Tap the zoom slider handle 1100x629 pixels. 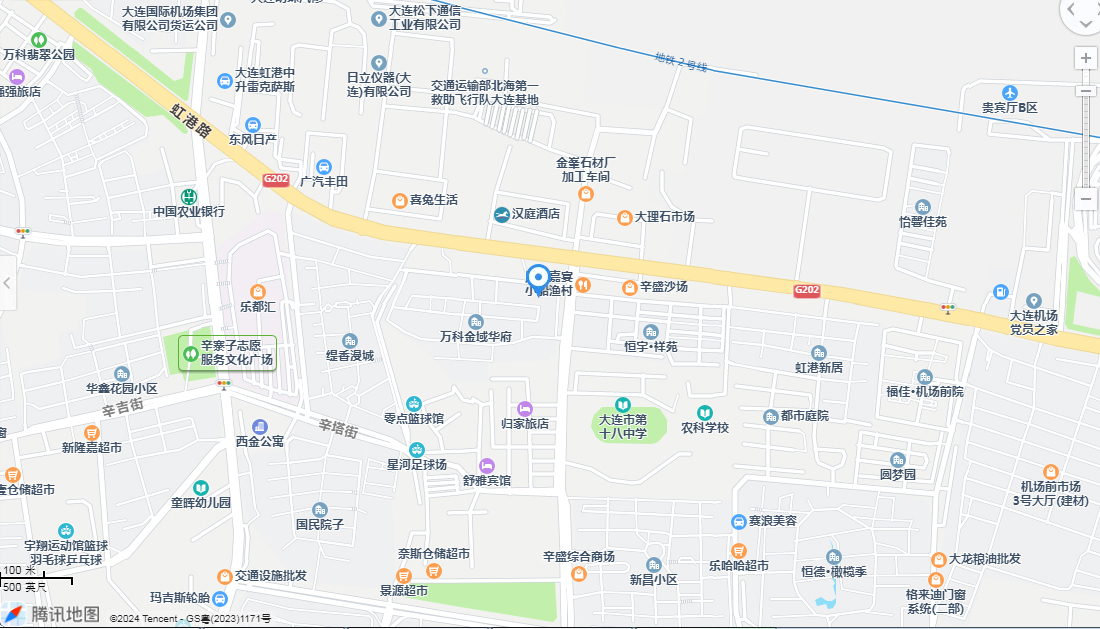(x=1086, y=91)
